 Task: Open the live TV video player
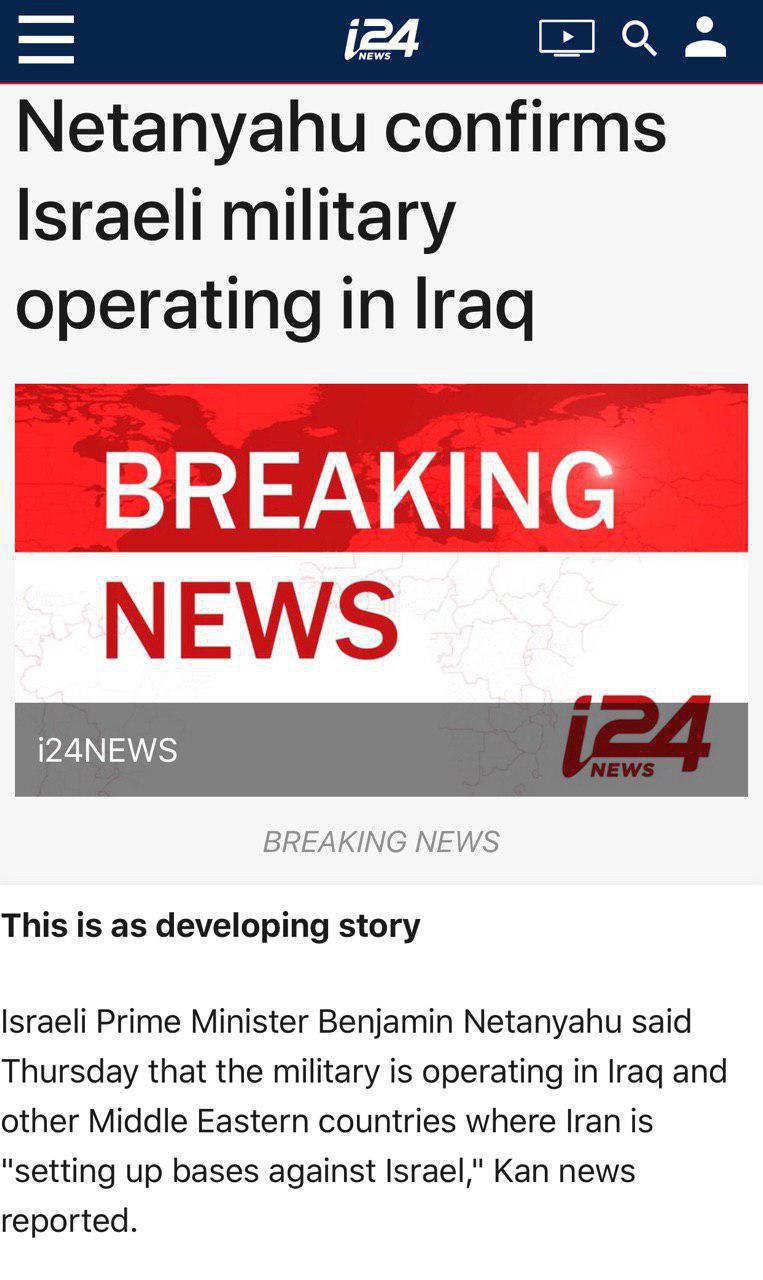566,39
